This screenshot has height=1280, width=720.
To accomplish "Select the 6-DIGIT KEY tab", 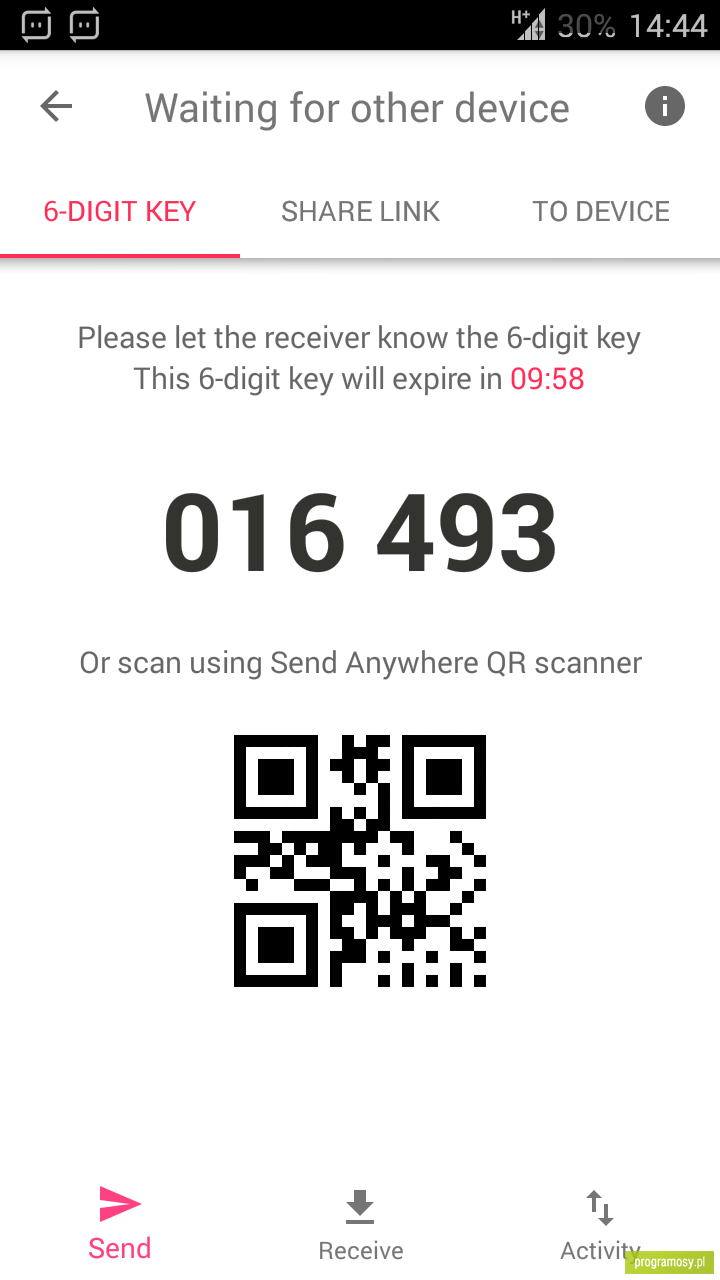I will pos(120,212).
